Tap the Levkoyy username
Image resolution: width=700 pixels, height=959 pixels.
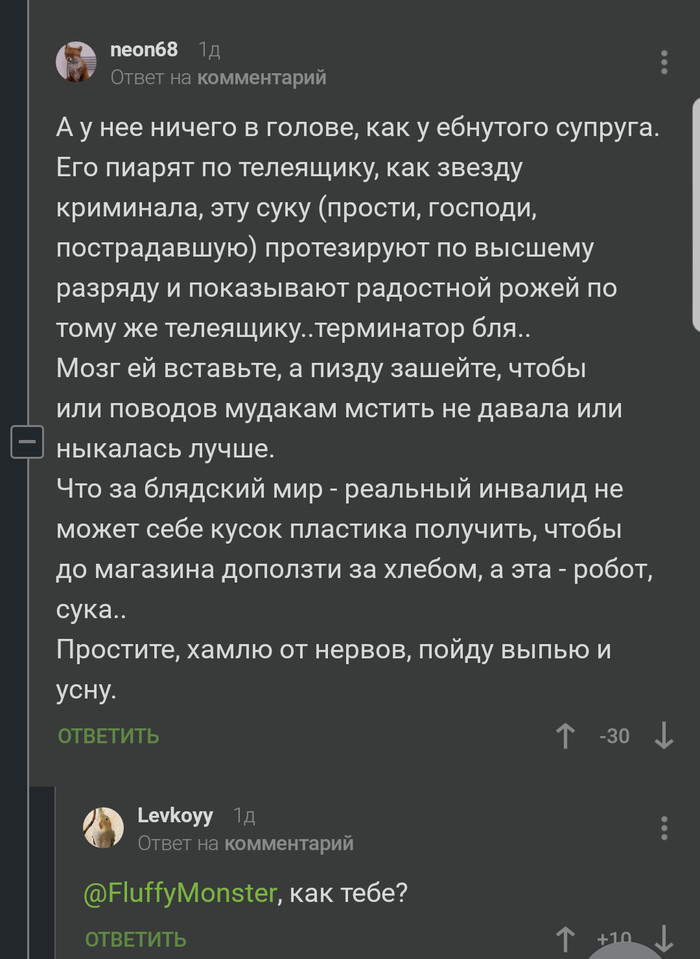click(175, 816)
